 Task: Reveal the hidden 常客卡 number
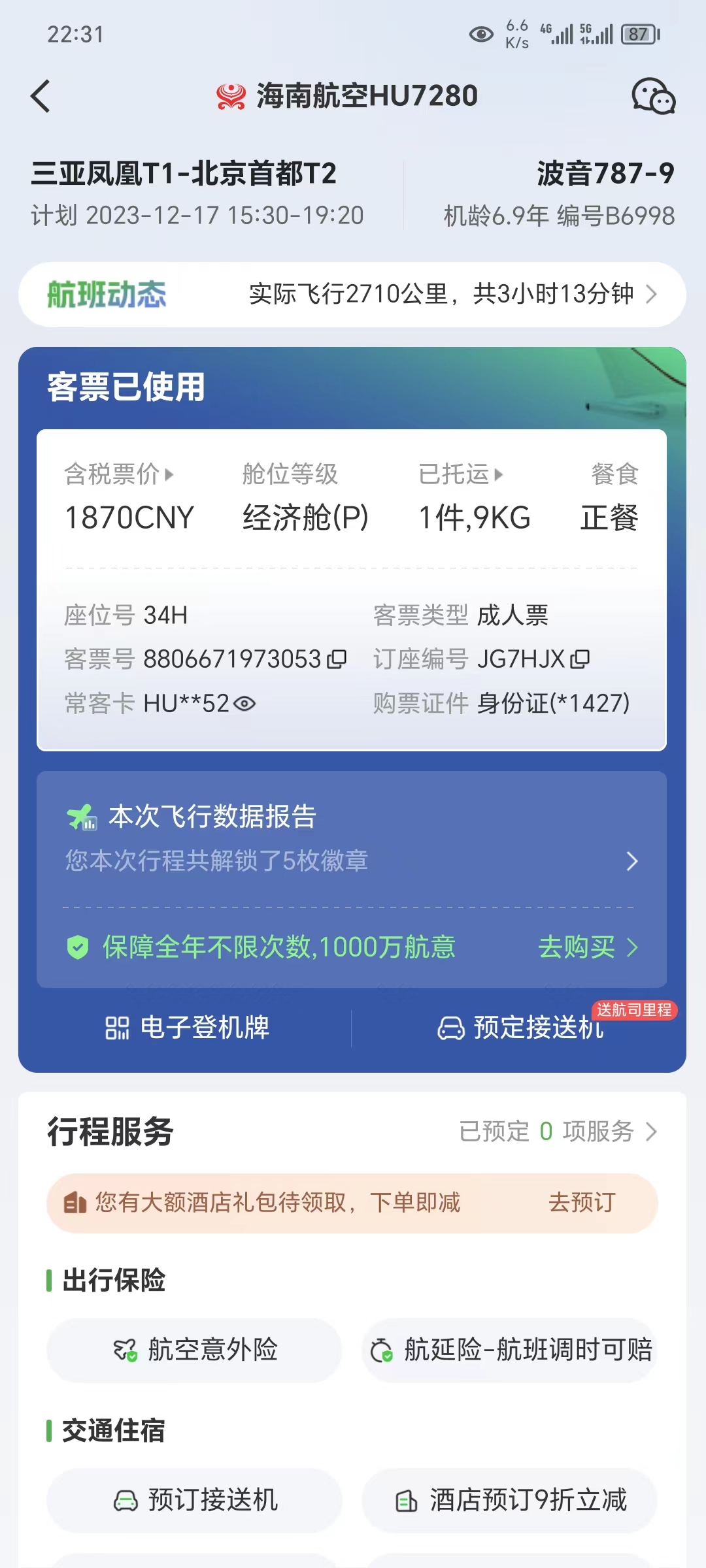tap(245, 704)
